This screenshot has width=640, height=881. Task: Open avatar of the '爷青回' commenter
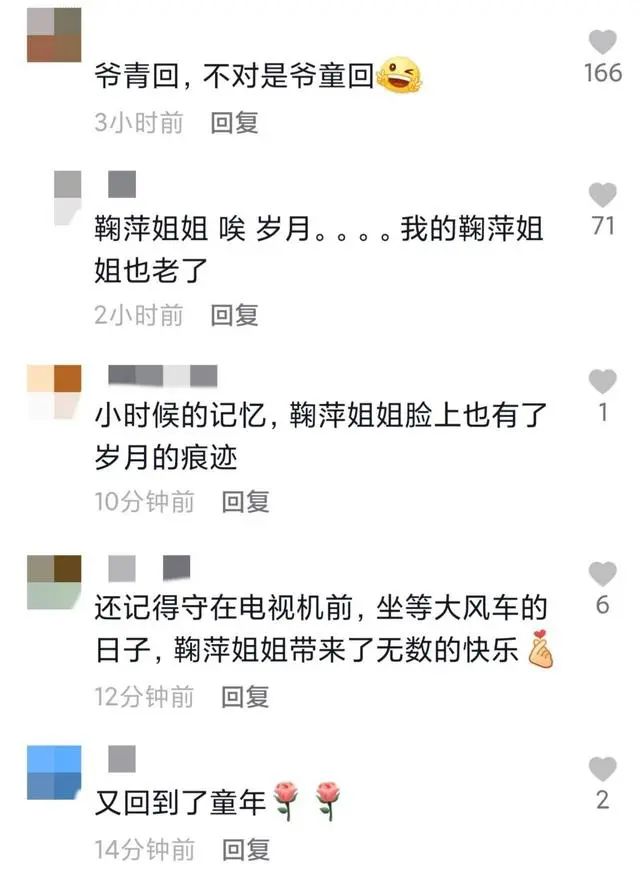[x=54, y=35]
